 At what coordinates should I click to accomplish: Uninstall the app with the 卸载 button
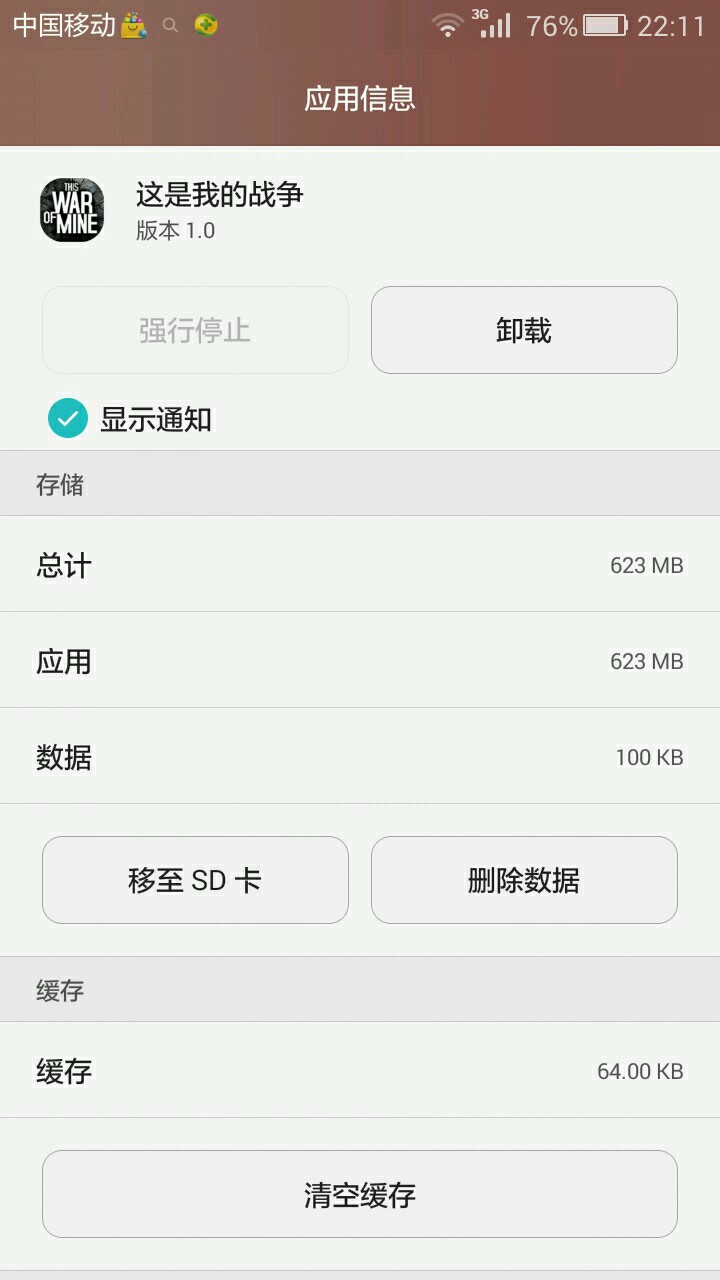524,330
